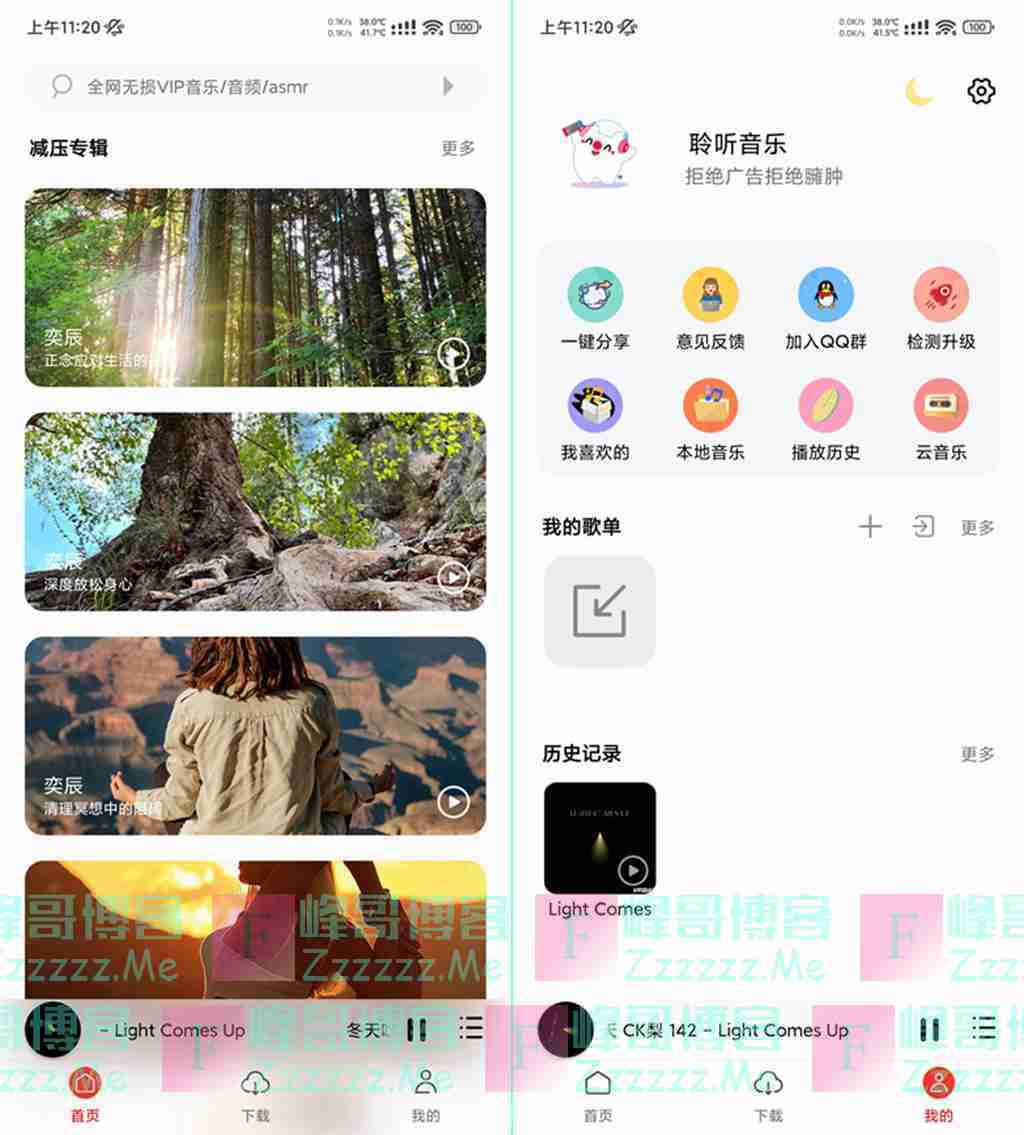The width and height of the screenshot is (1024, 1135).
Task: Open 更多 next to 减压专辑
Action: click(x=458, y=148)
